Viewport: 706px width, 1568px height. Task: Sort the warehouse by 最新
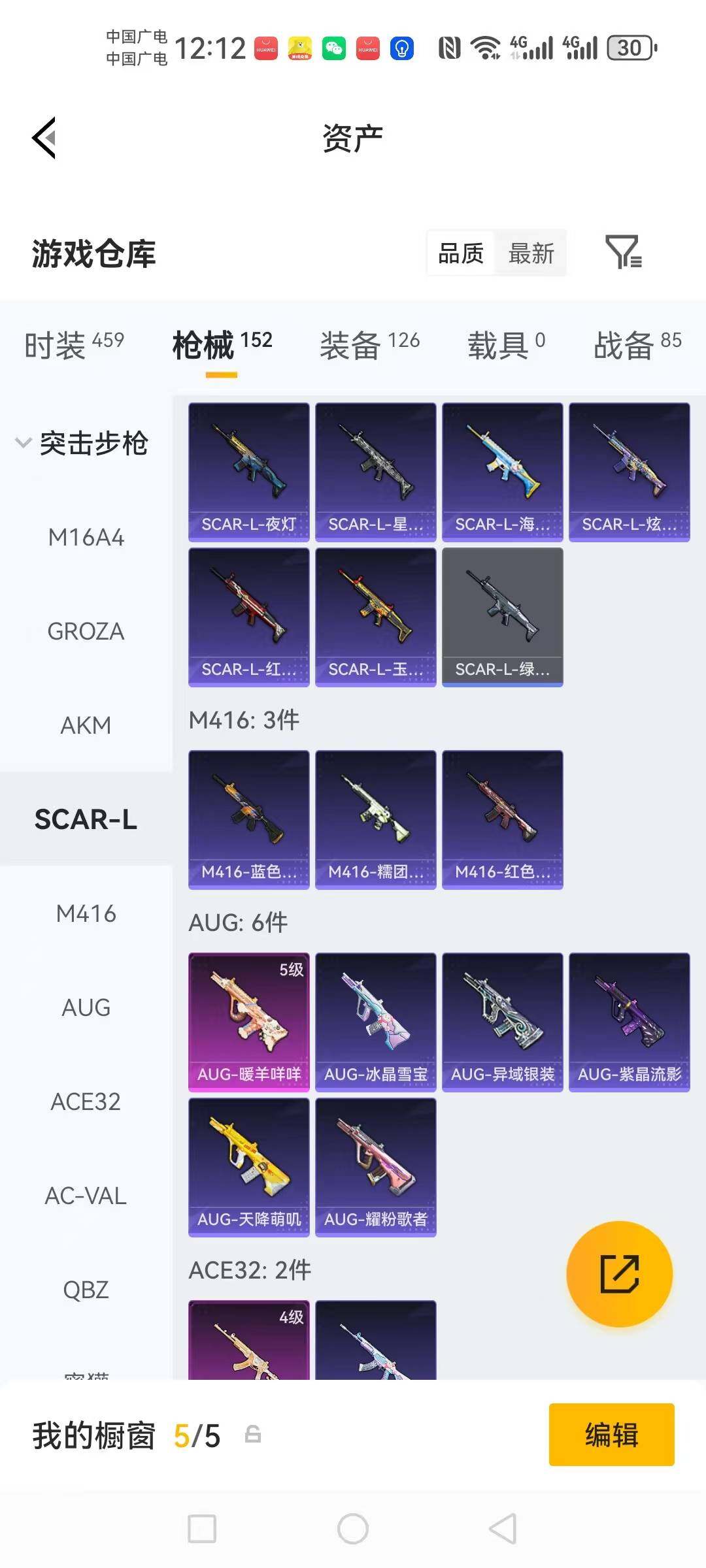point(531,253)
